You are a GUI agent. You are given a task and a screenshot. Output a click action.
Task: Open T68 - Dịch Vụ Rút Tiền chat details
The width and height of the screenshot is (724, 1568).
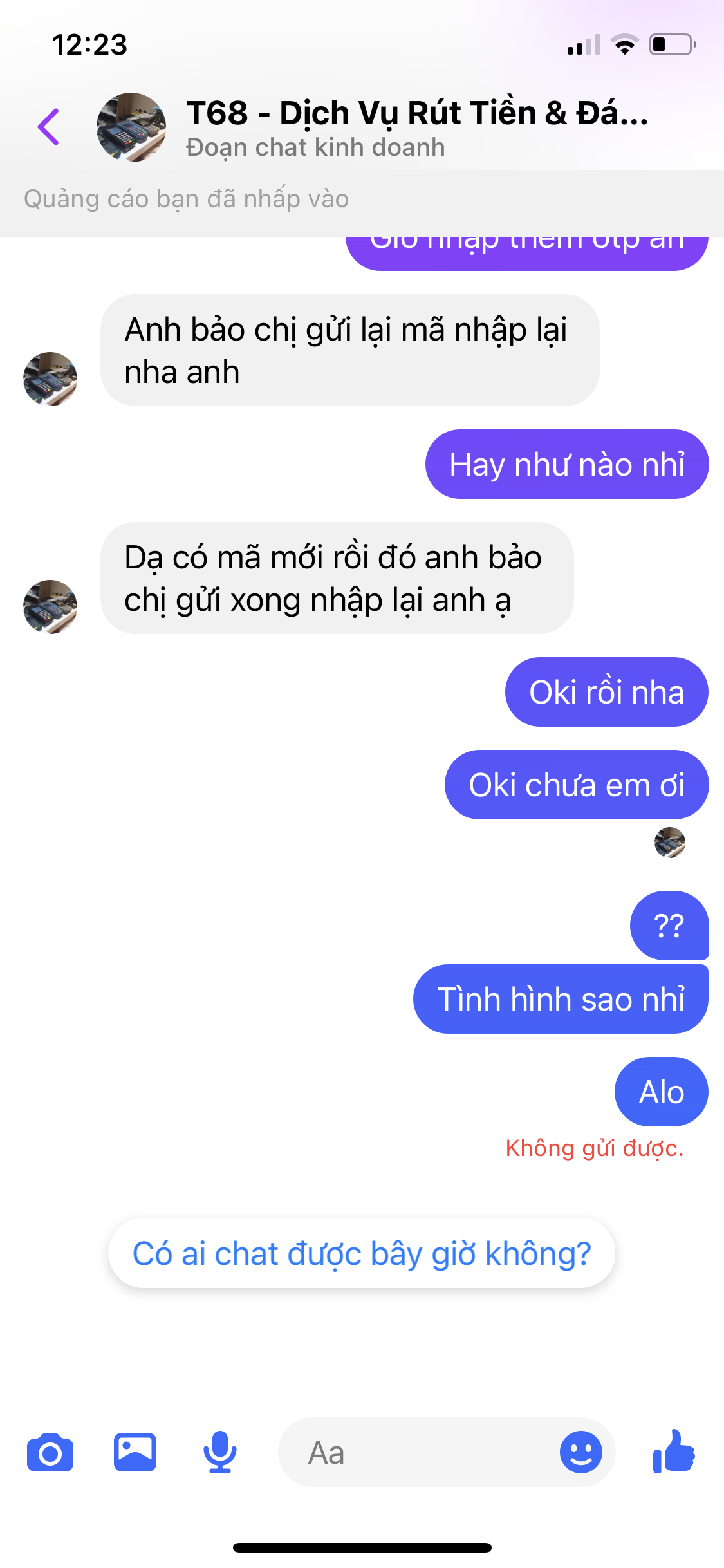pyautogui.click(x=416, y=127)
